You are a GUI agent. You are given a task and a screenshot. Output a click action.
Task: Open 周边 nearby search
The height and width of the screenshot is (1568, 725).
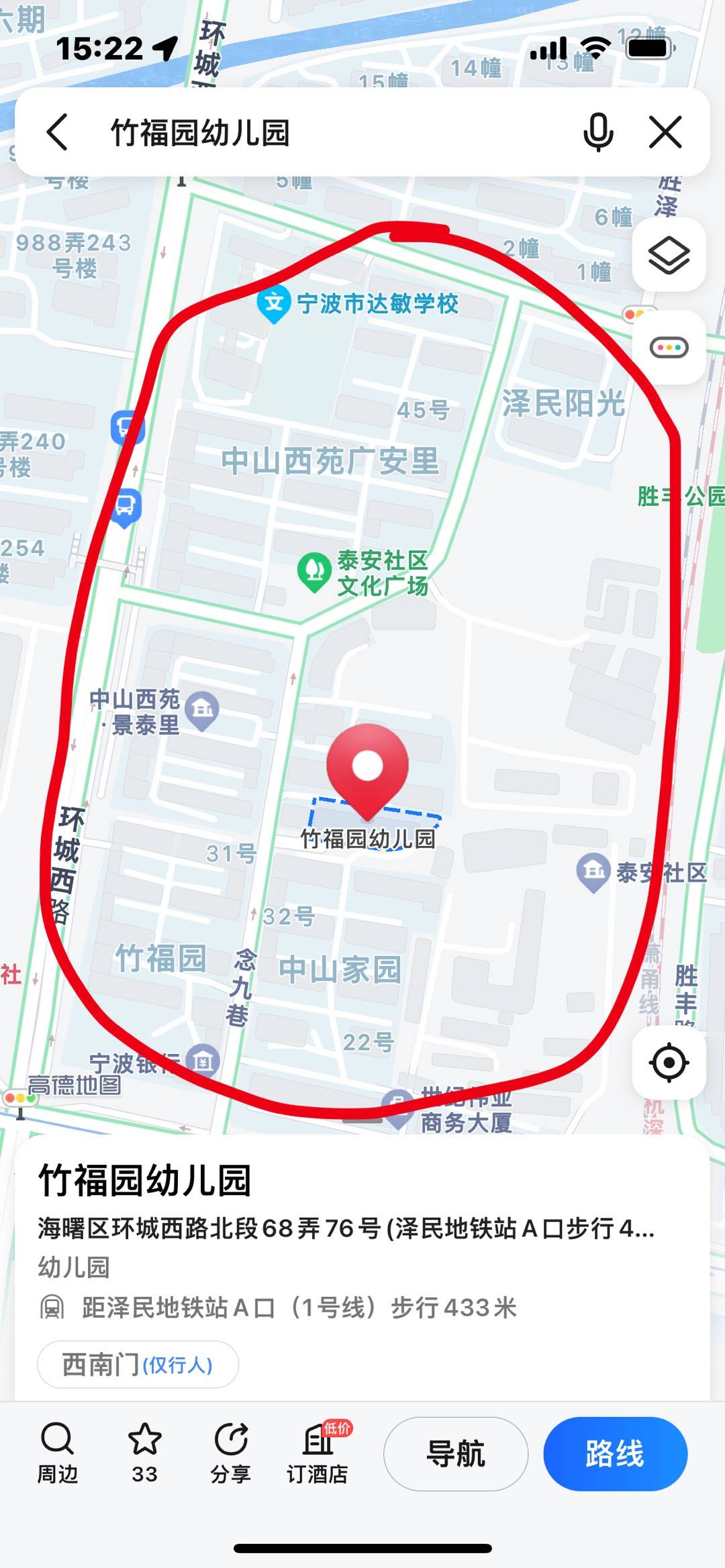57,1453
